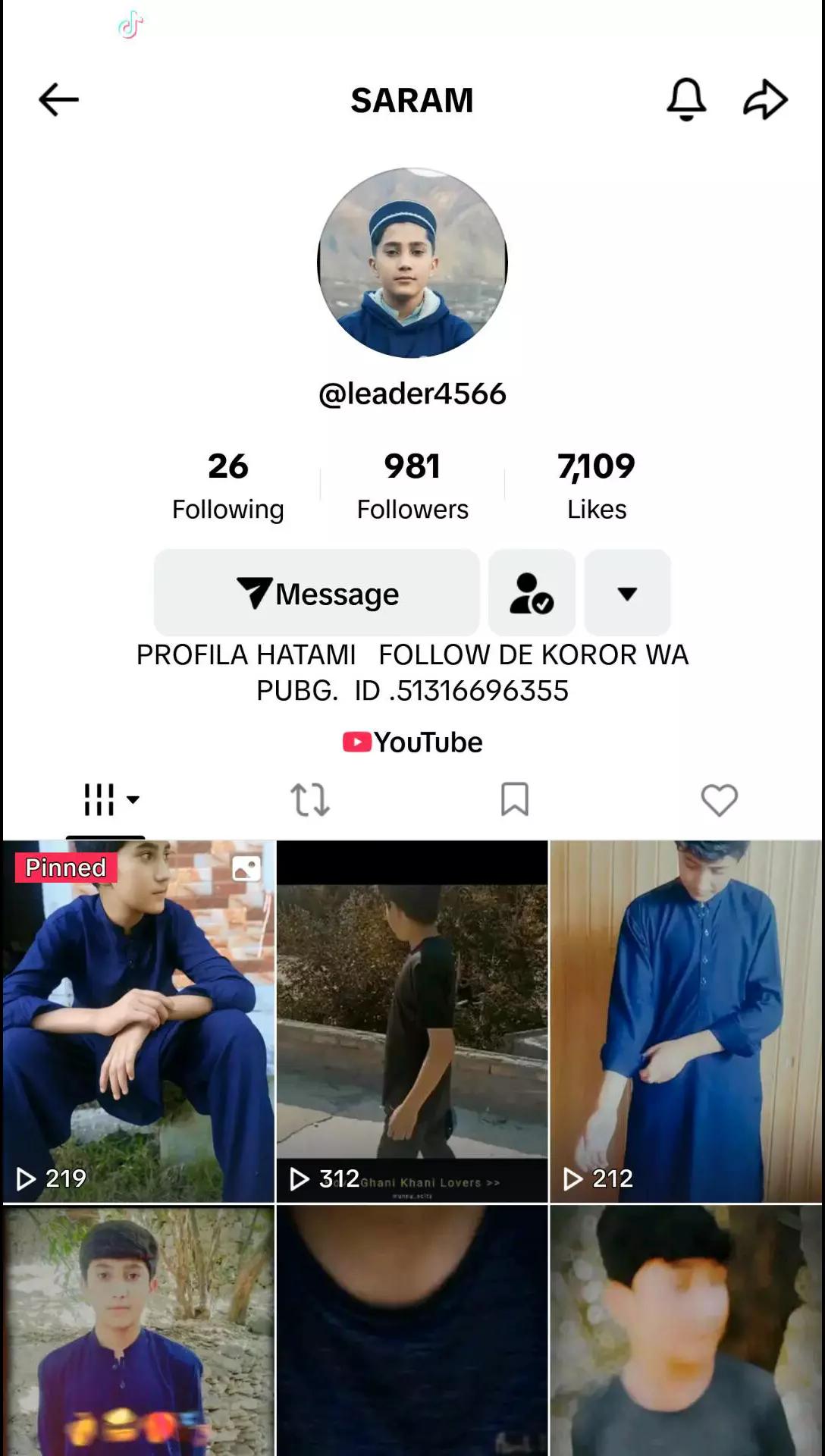
Task: Open the YouTube link
Action: [x=412, y=742]
